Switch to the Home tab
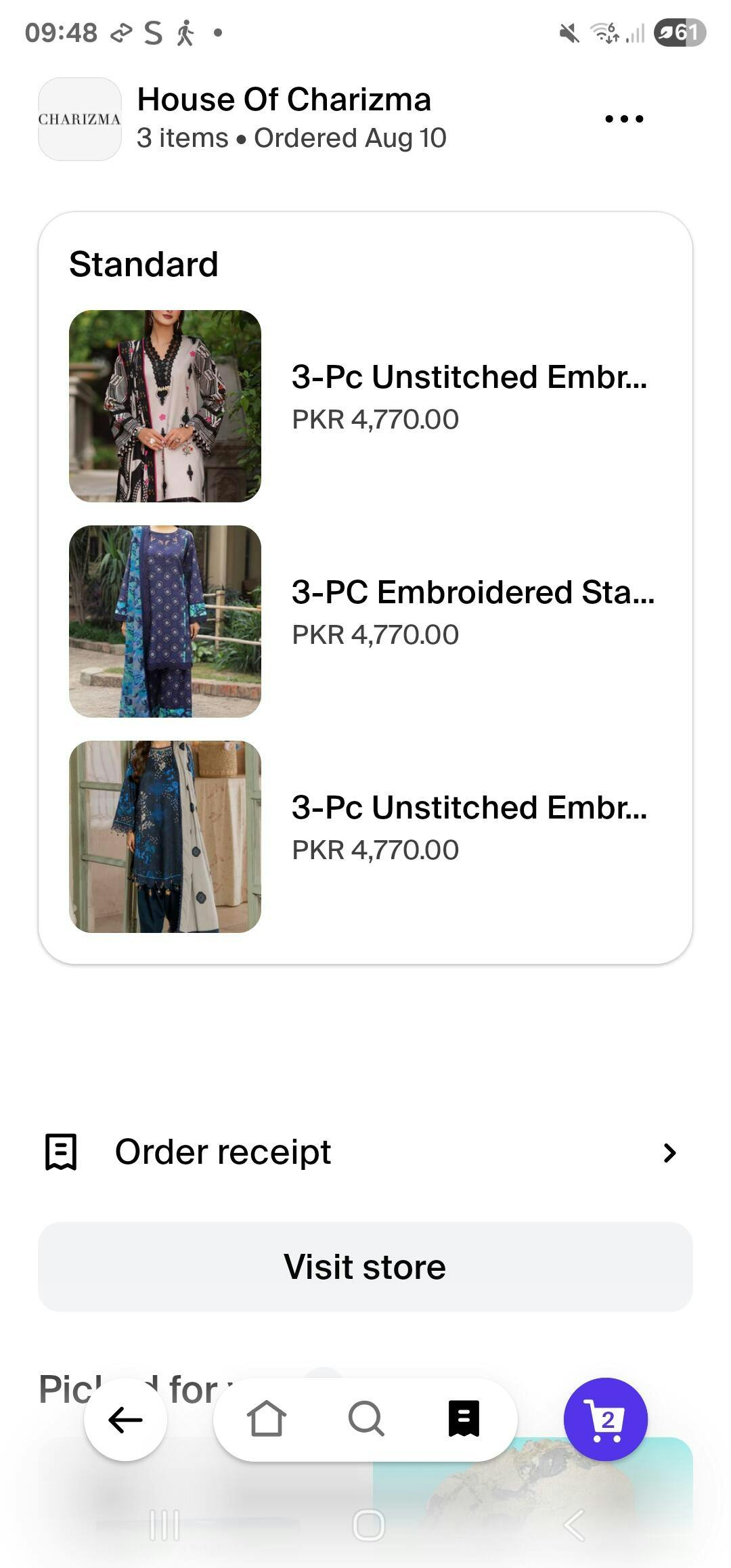This screenshot has width=731, height=1568. (x=266, y=1418)
